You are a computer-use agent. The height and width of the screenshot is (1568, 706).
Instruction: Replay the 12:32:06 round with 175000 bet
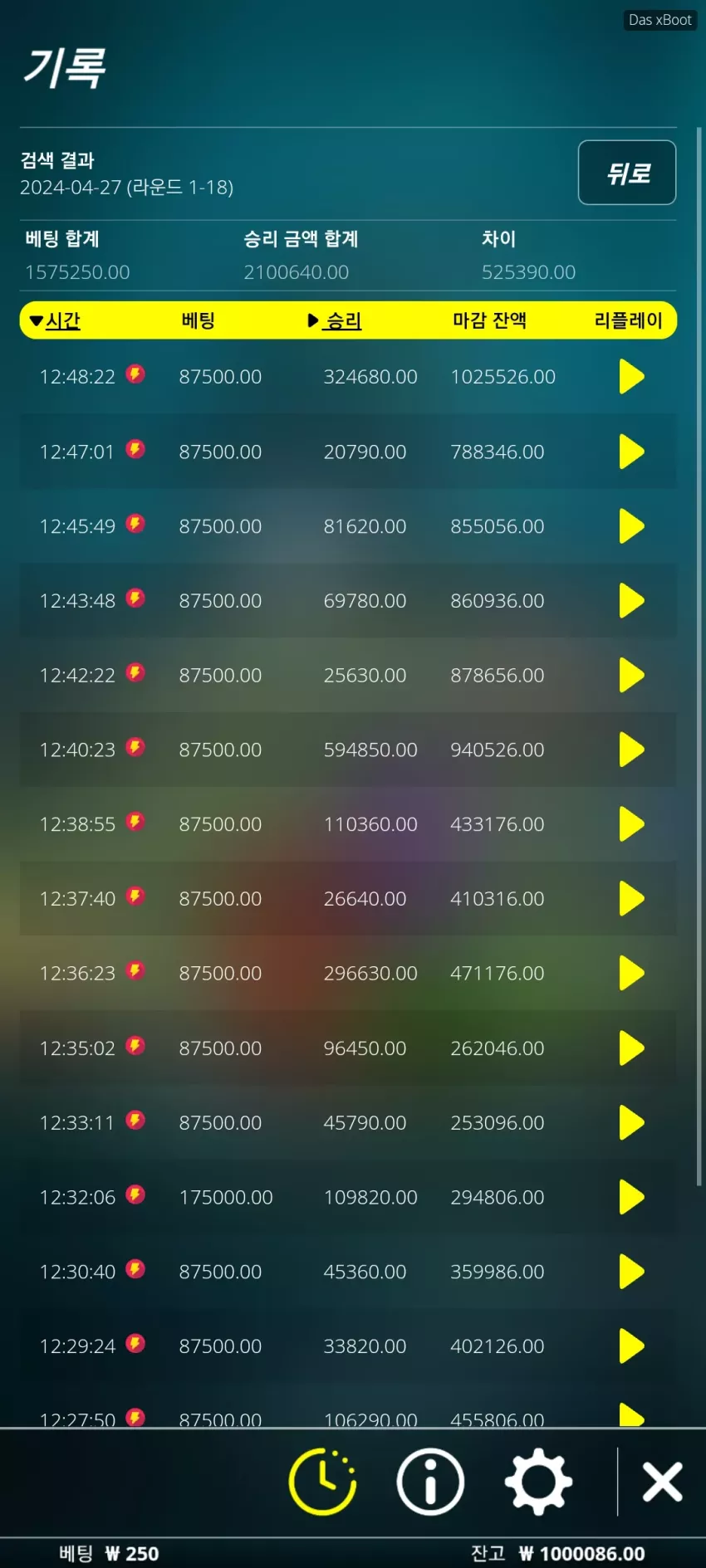pos(631,1198)
